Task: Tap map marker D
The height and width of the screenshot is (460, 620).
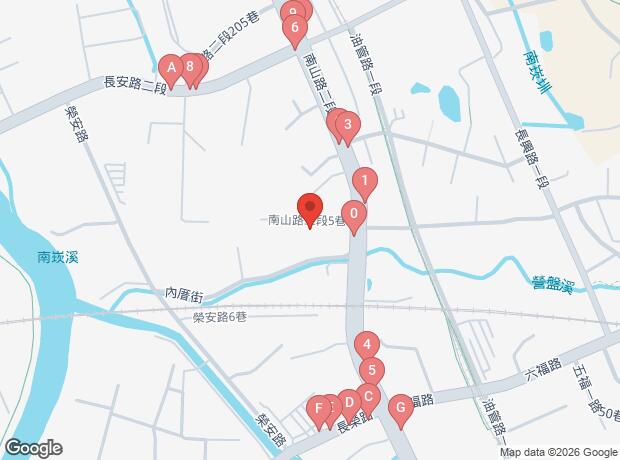Action: 348,403
